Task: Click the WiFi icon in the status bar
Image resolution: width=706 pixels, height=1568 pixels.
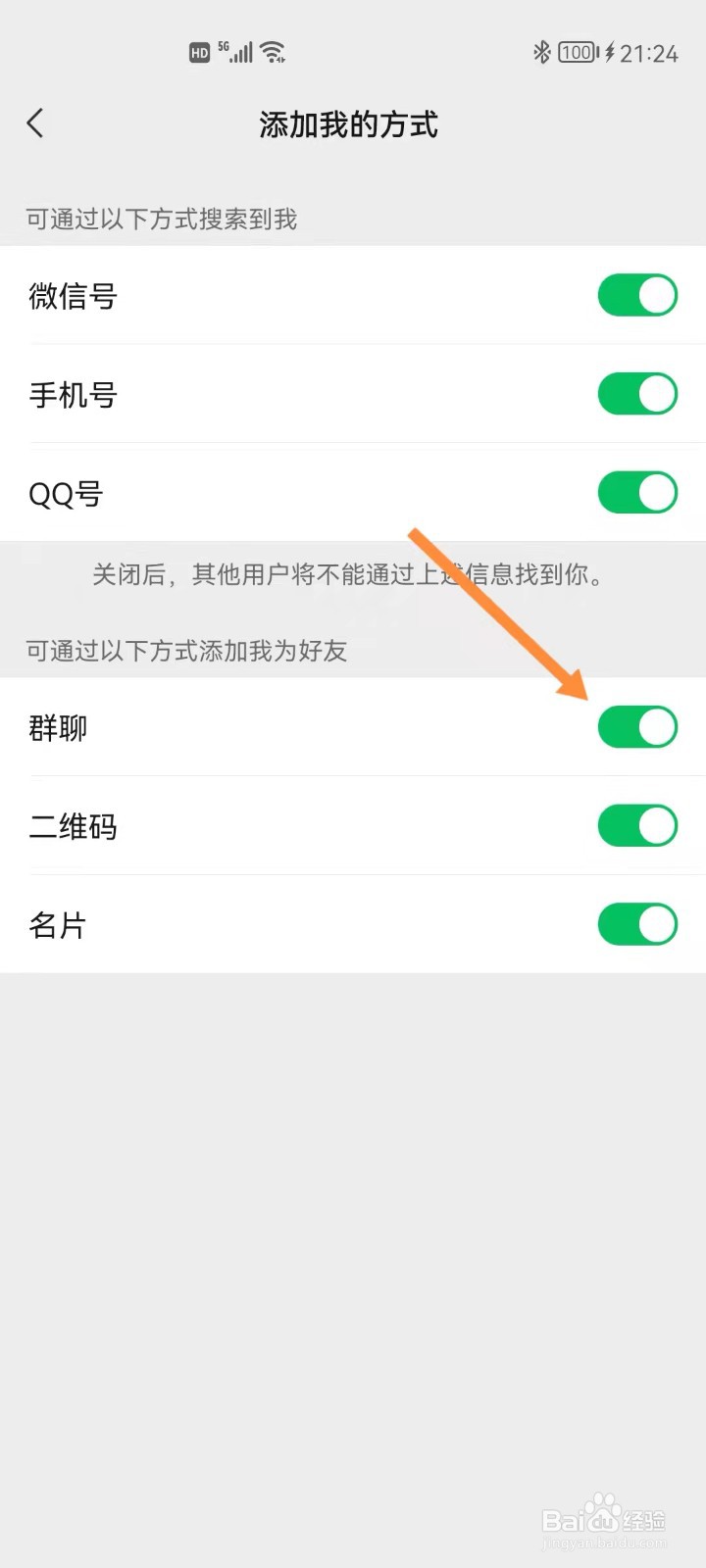Action: (x=273, y=52)
